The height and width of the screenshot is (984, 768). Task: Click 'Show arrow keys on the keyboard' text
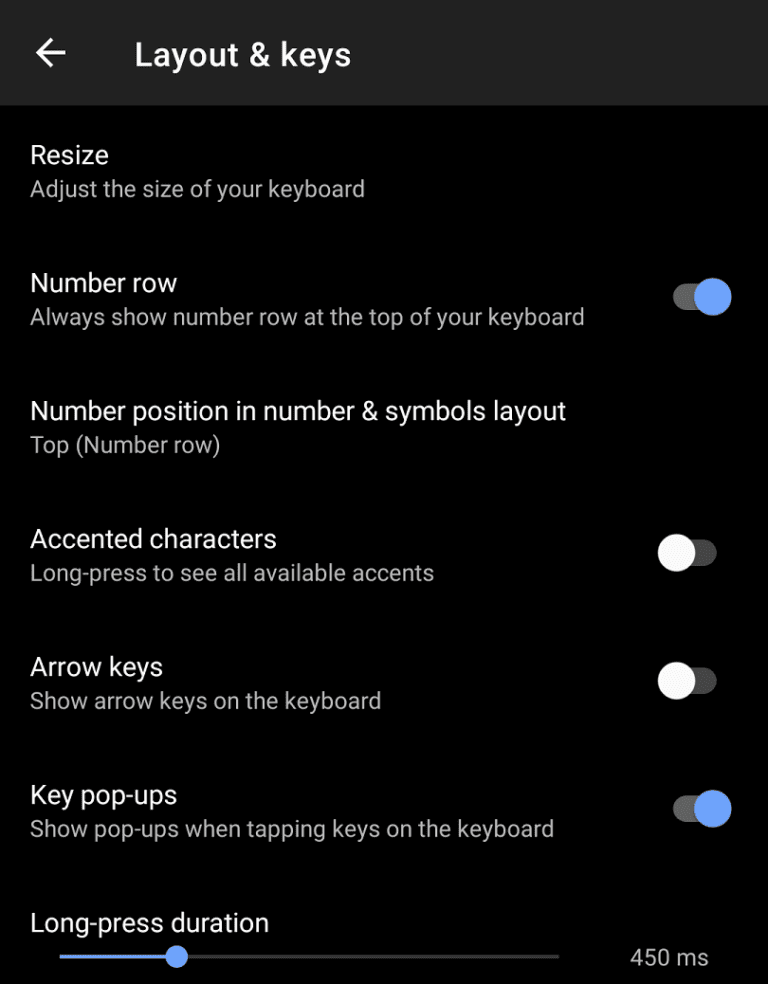click(x=205, y=701)
